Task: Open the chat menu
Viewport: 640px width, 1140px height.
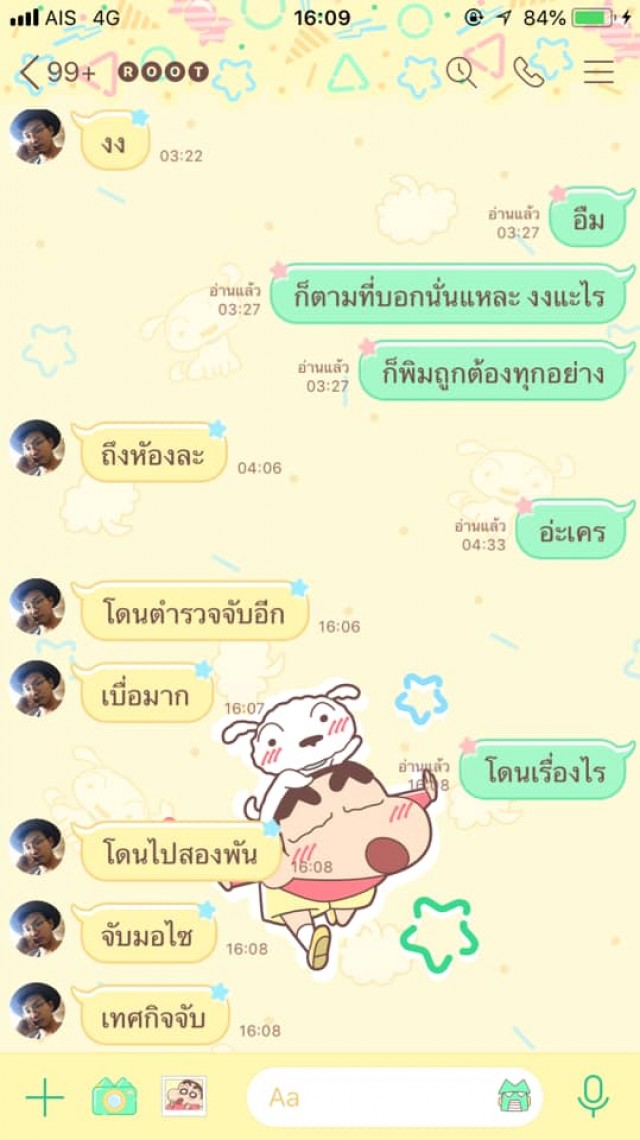Action: pos(598,72)
